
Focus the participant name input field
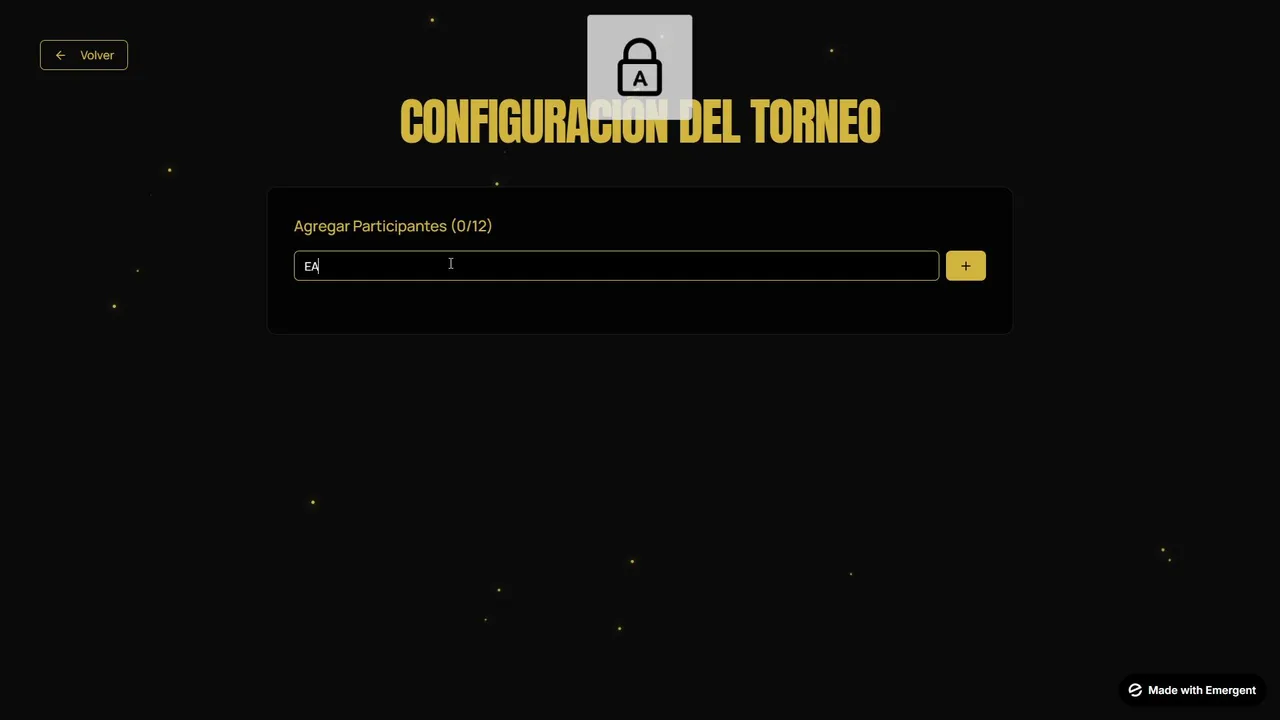[616, 266]
